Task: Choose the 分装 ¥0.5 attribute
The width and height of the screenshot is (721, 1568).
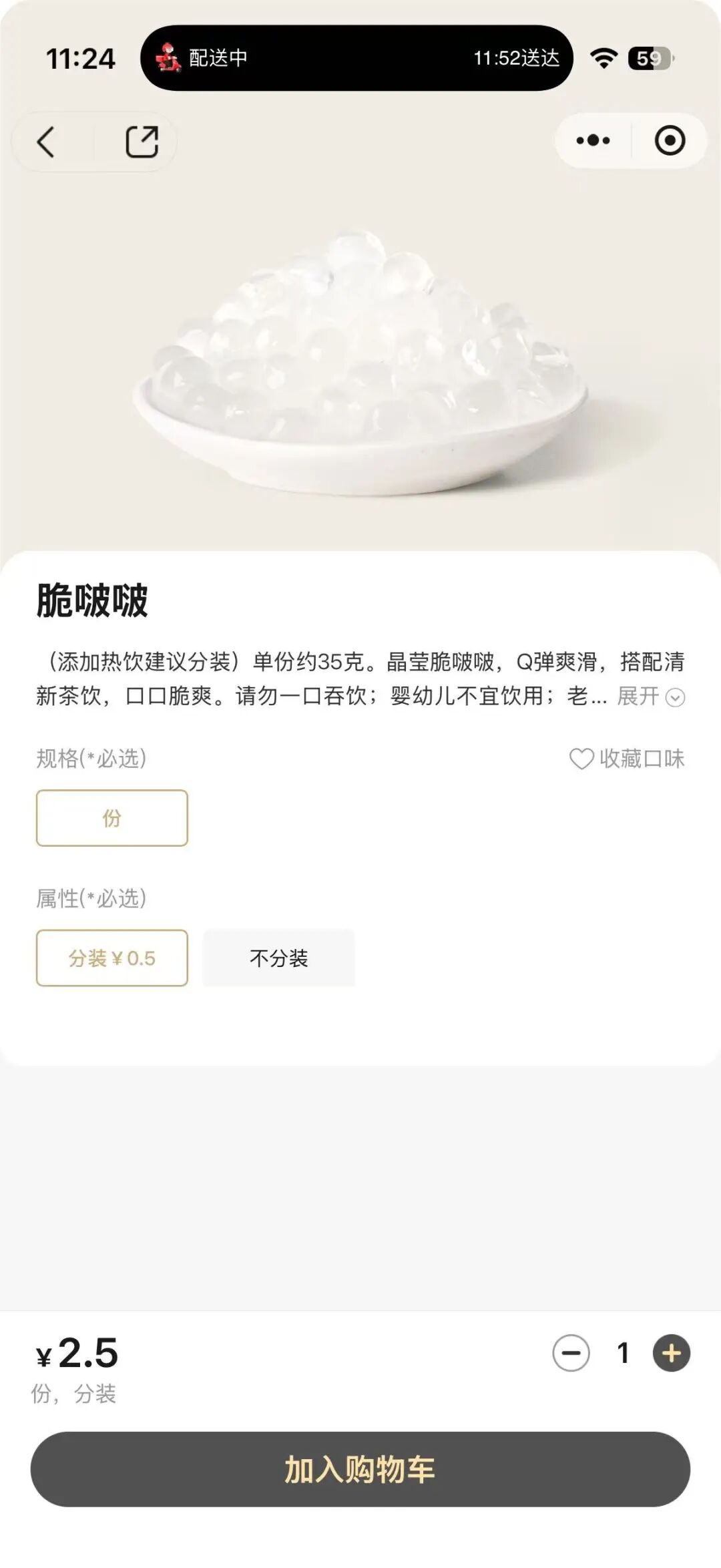Action: point(112,958)
